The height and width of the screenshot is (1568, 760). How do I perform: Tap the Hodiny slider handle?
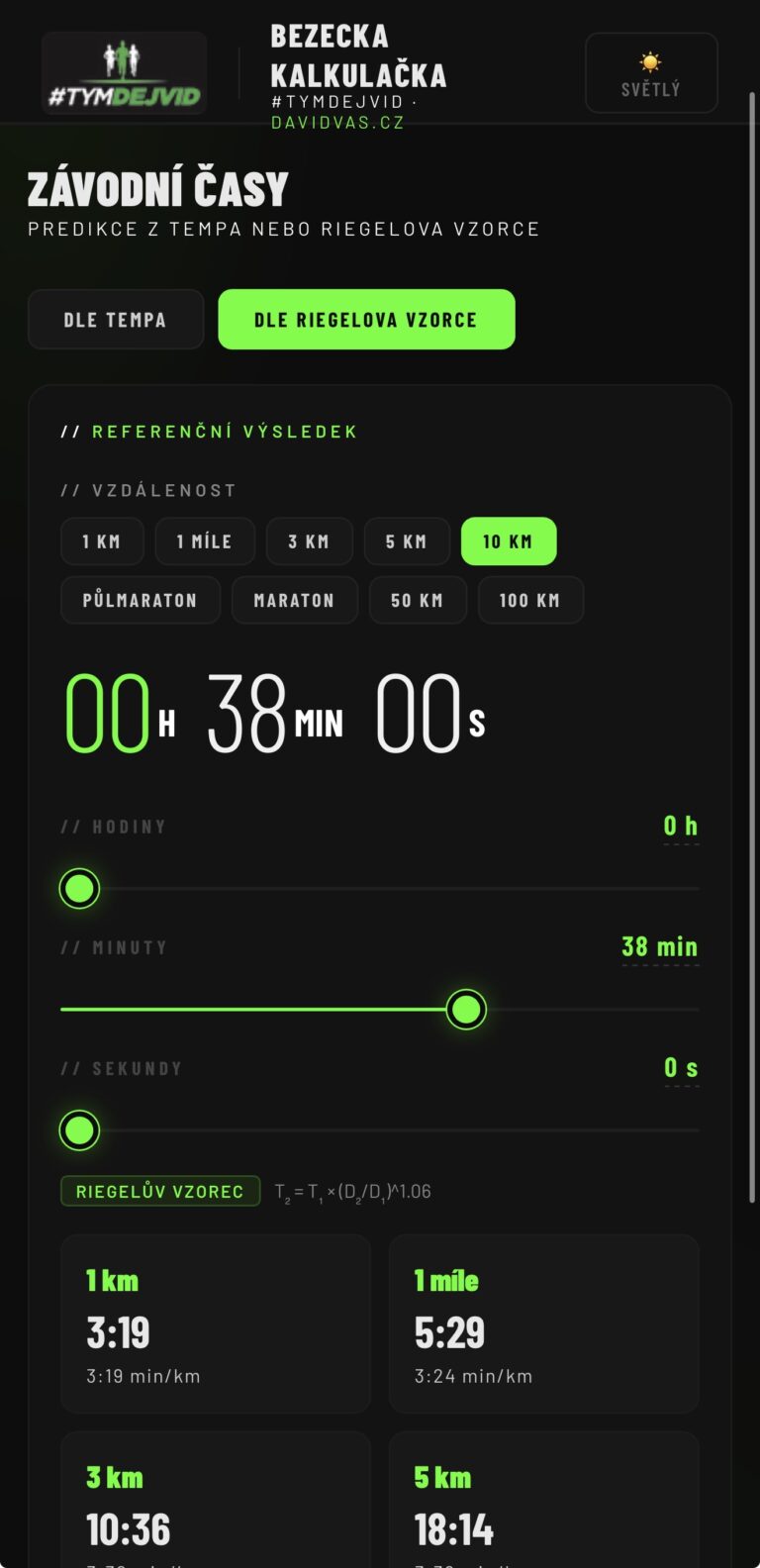pyautogui.click(x=79, y=889)
